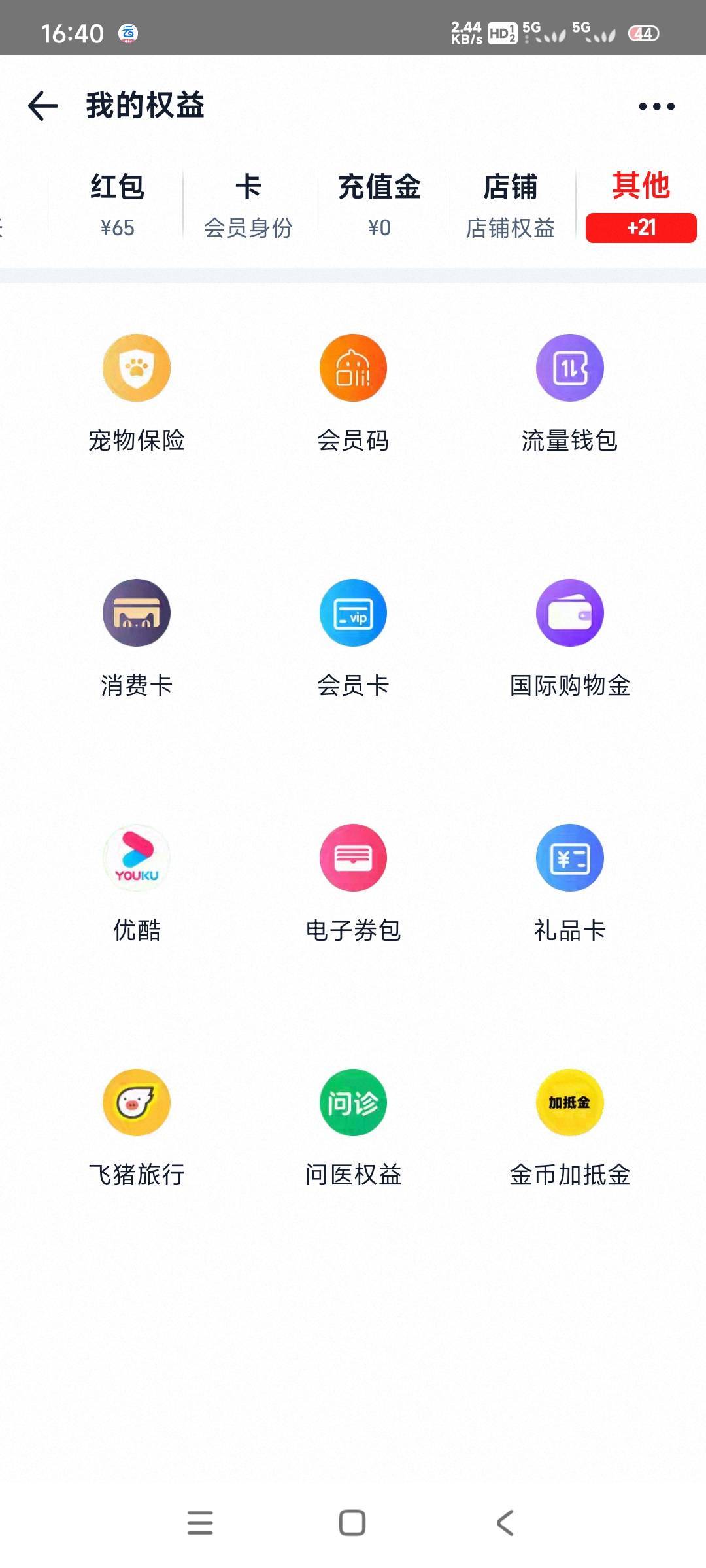Open 流量钱包
The width and height of the screenshot is (706, 1568).
569,368
